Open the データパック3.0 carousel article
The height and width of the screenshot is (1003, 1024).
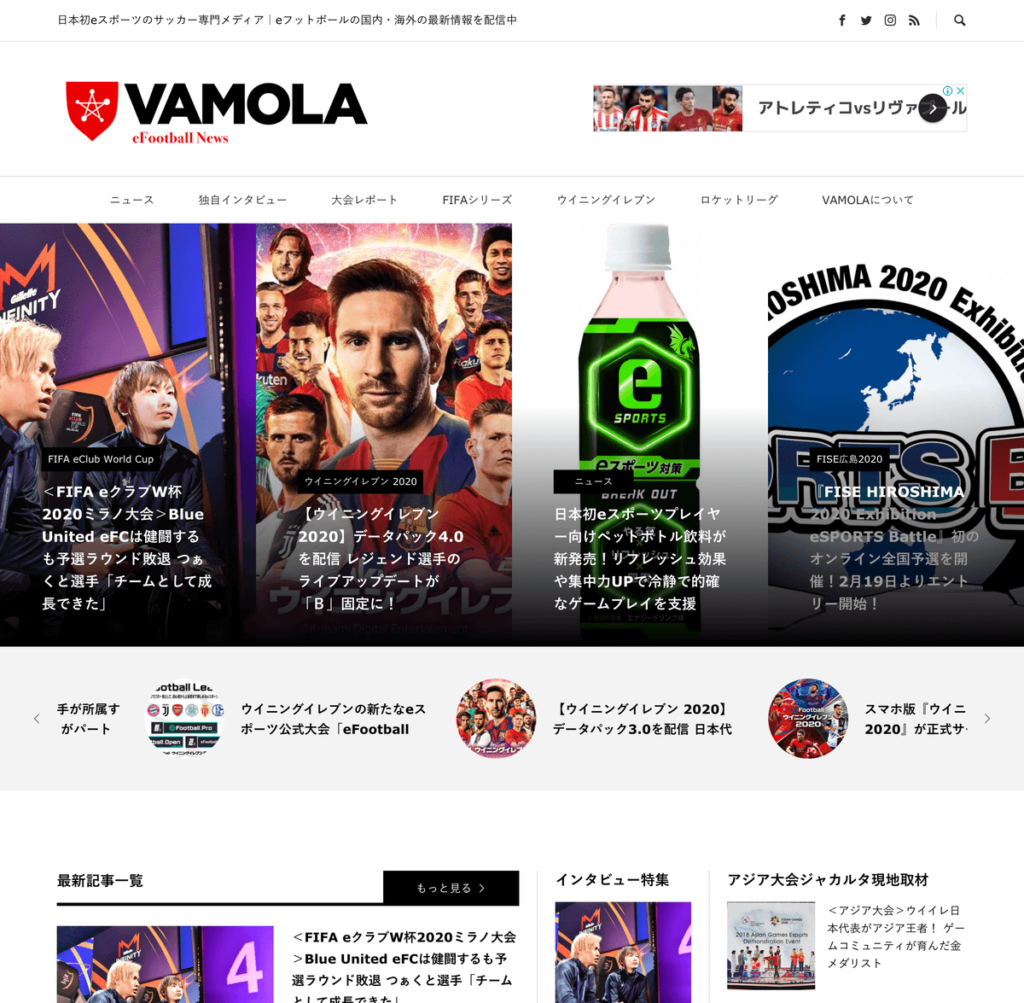(640, 719)
